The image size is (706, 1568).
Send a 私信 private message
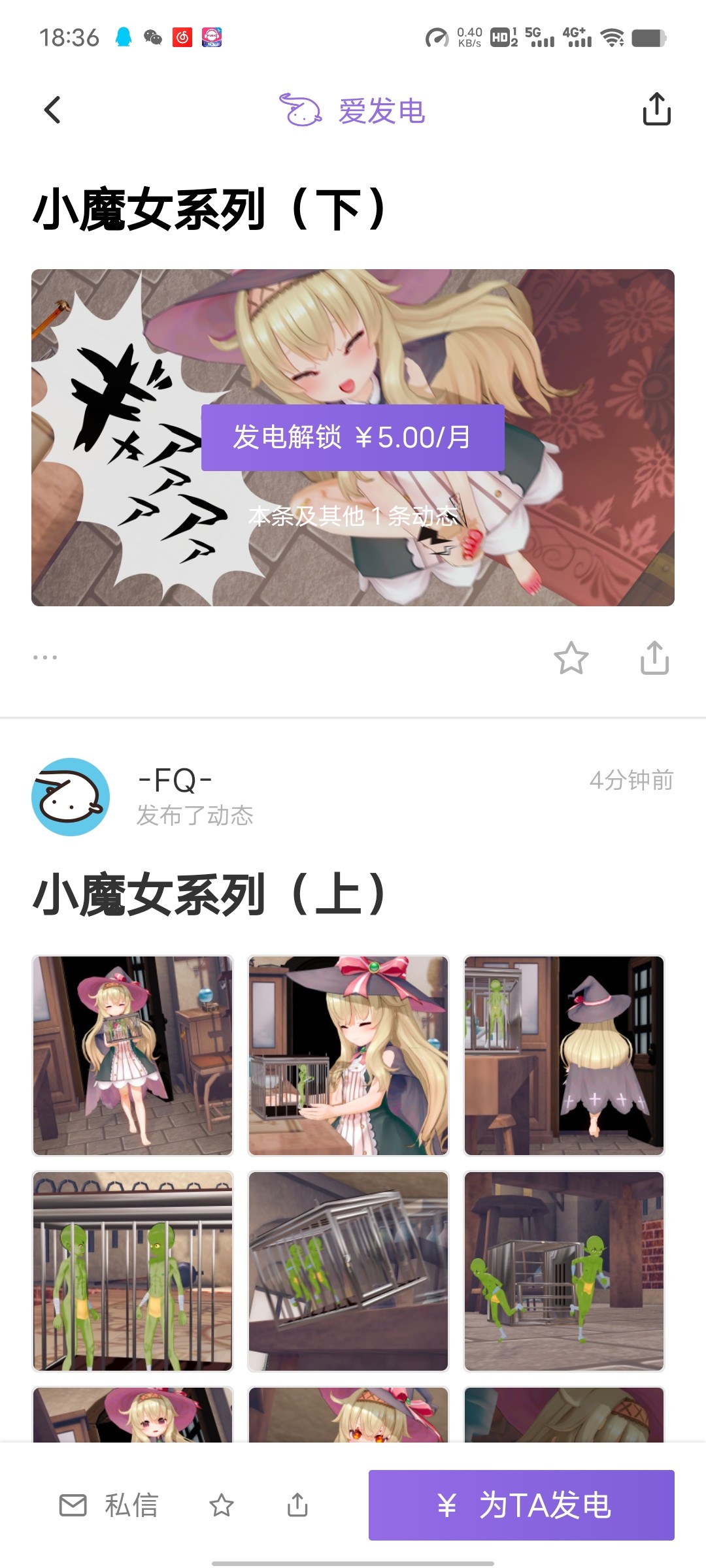(x=110, y=1505)
